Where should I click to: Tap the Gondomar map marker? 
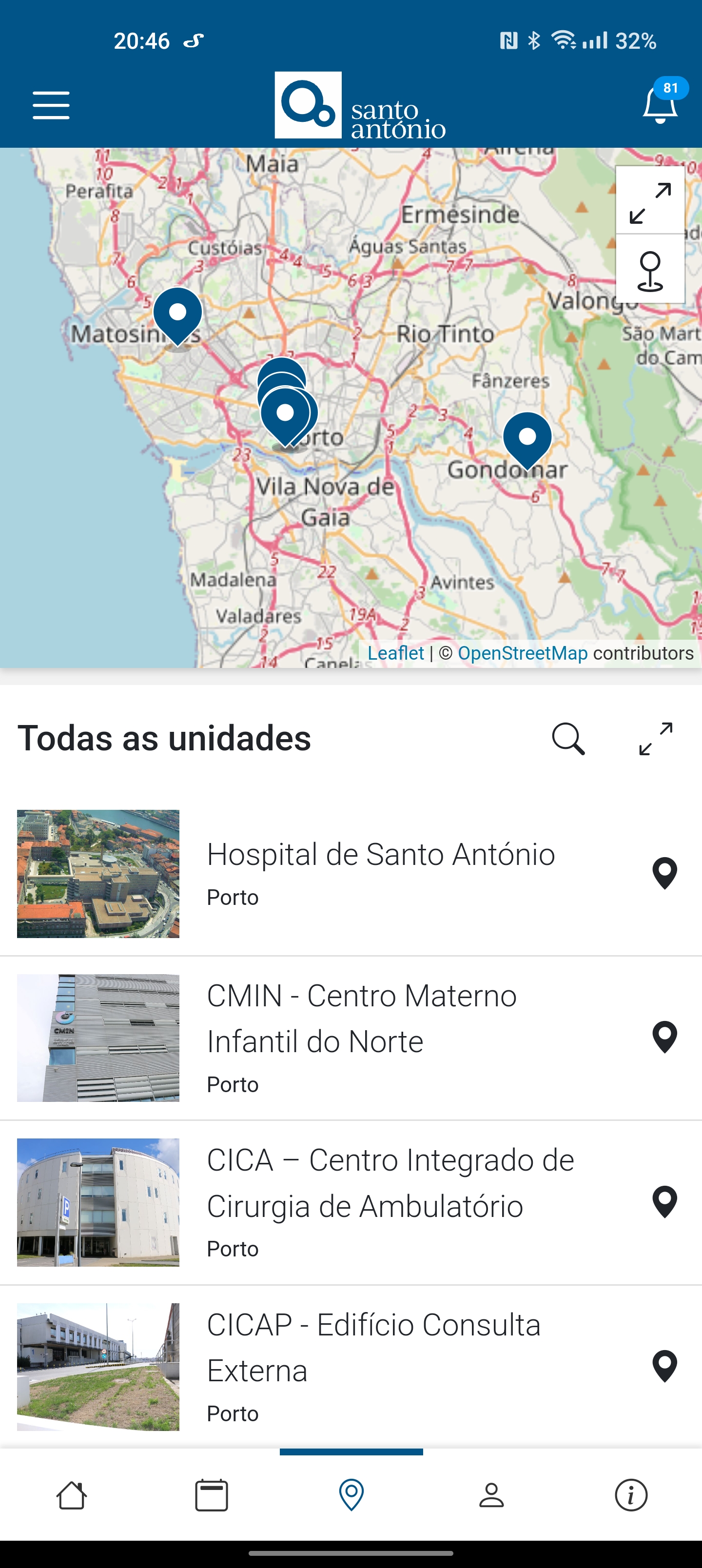527,438
